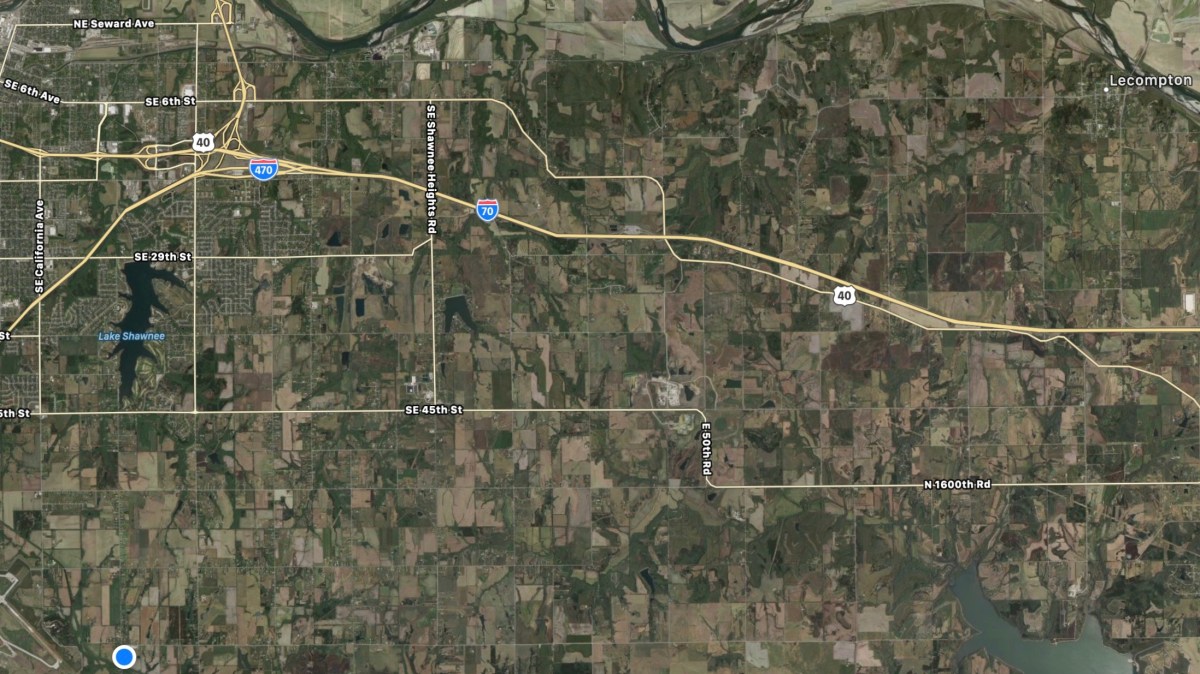Open the Lake Shawnee place label
Image resolution: width=1200 pixels, height=674 pixels.
tap(131, 336)
